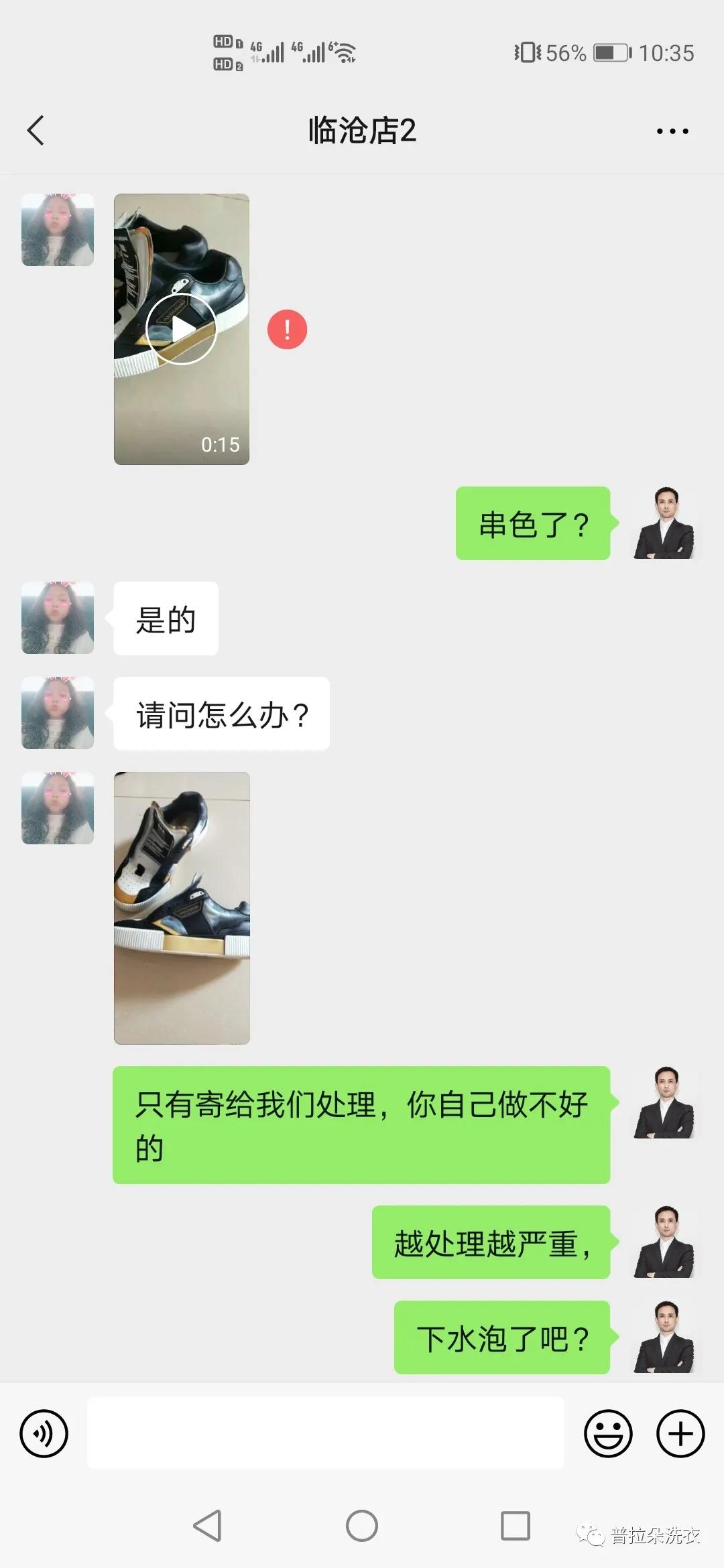The width and height of the screenshot is (724, 1568).
Task: Switch to voice message input
Action: tap(44, 1434)
